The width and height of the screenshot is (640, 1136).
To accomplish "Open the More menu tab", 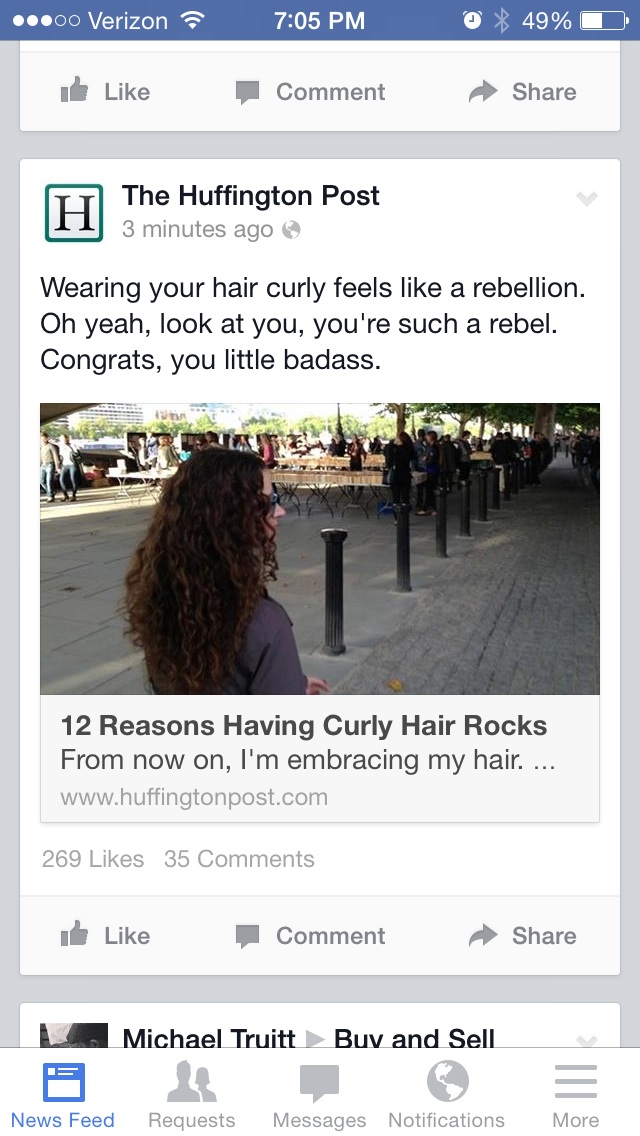I will [576, 1094].
